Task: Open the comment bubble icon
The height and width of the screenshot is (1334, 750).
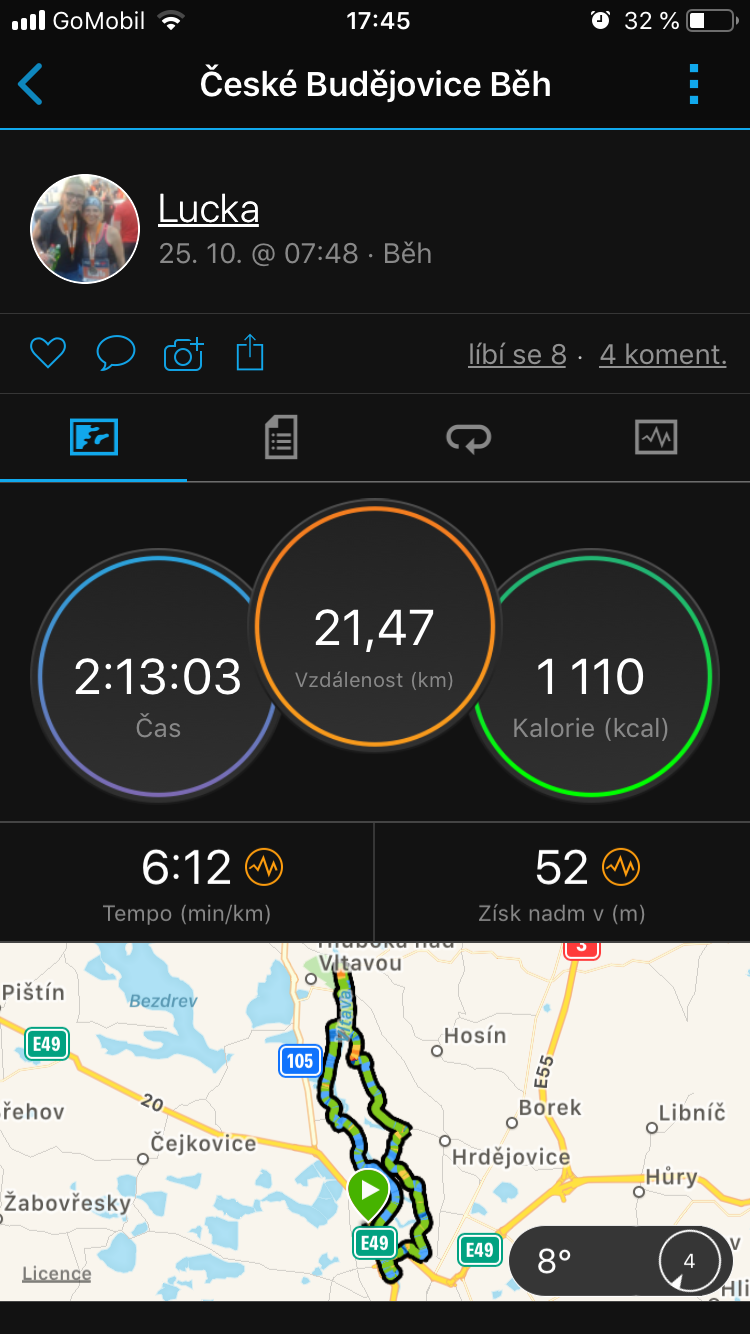Action: pyautogui.click(x=116, y=353)
